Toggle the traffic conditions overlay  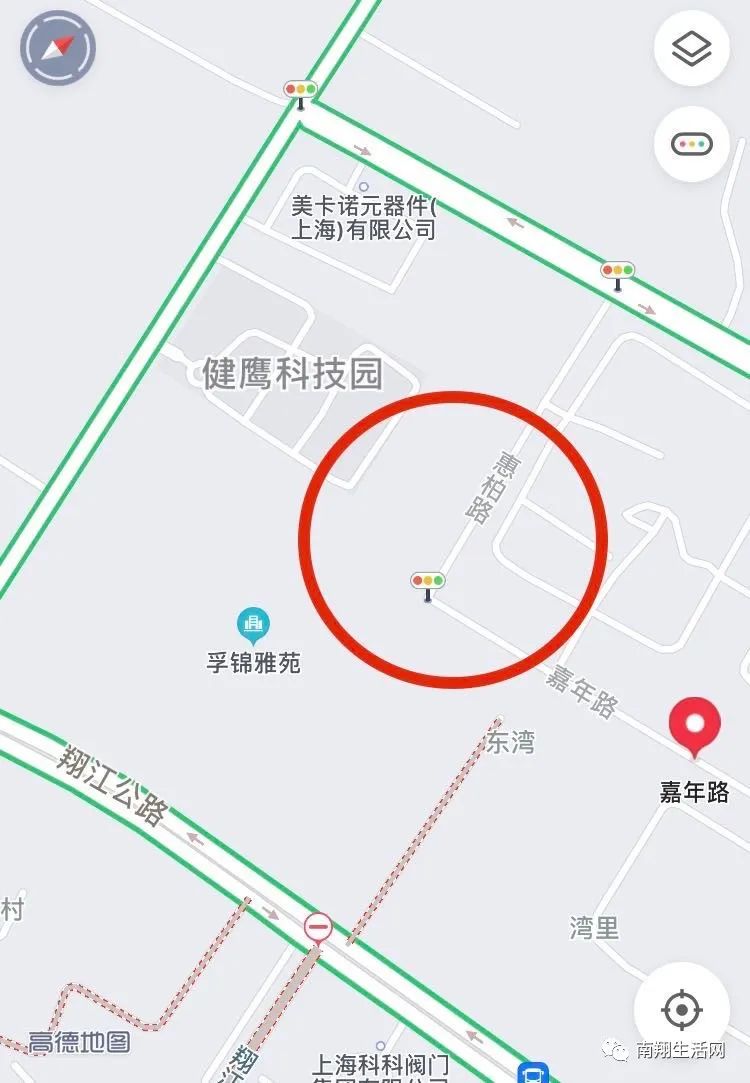pos(691,143)
